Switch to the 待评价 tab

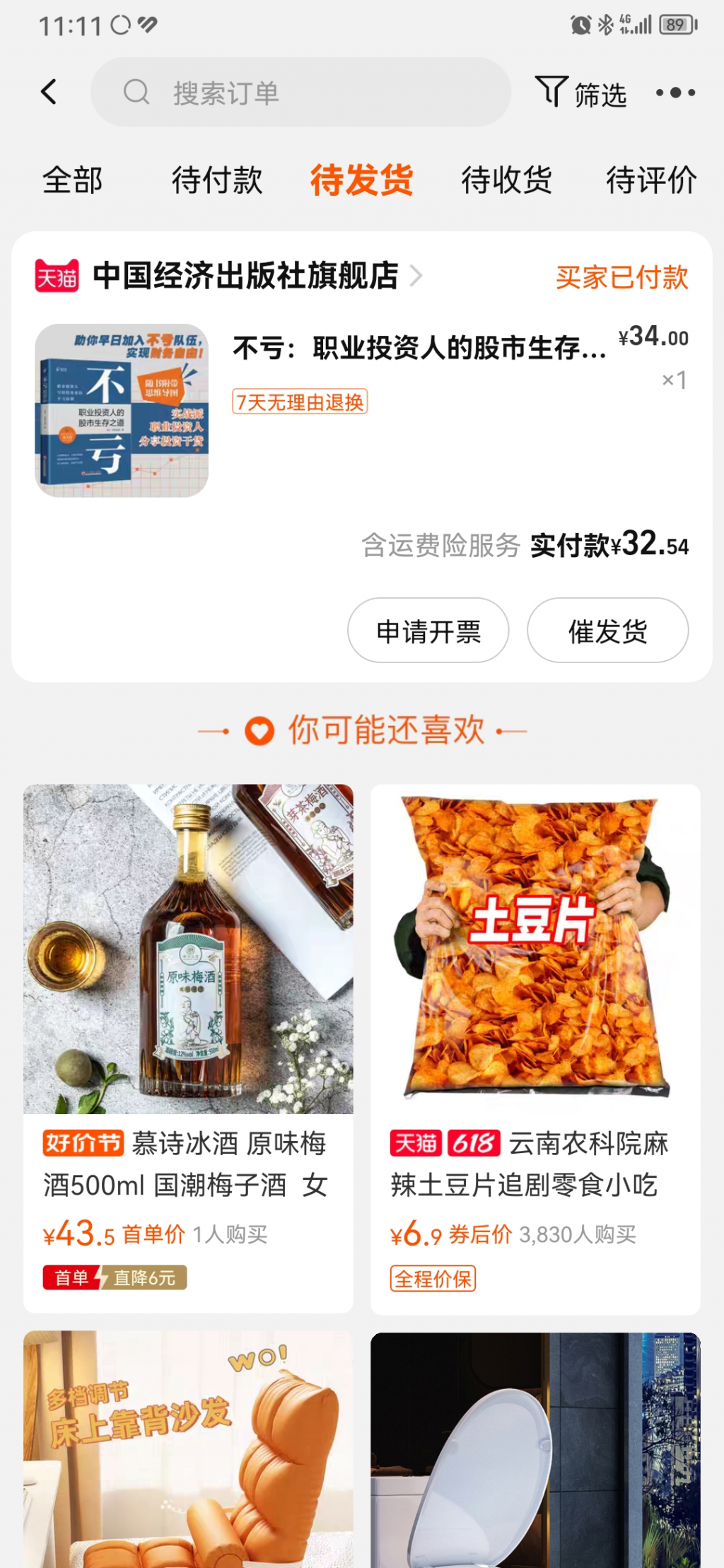tap(651, 180)
